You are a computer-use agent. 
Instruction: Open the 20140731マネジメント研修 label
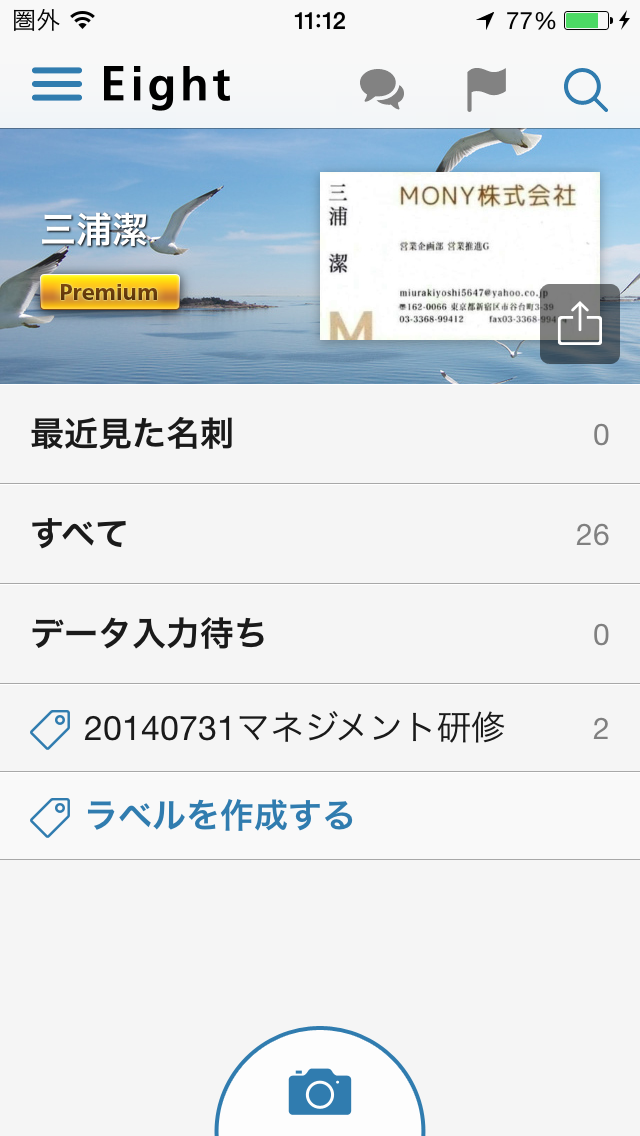pos(320,728)
